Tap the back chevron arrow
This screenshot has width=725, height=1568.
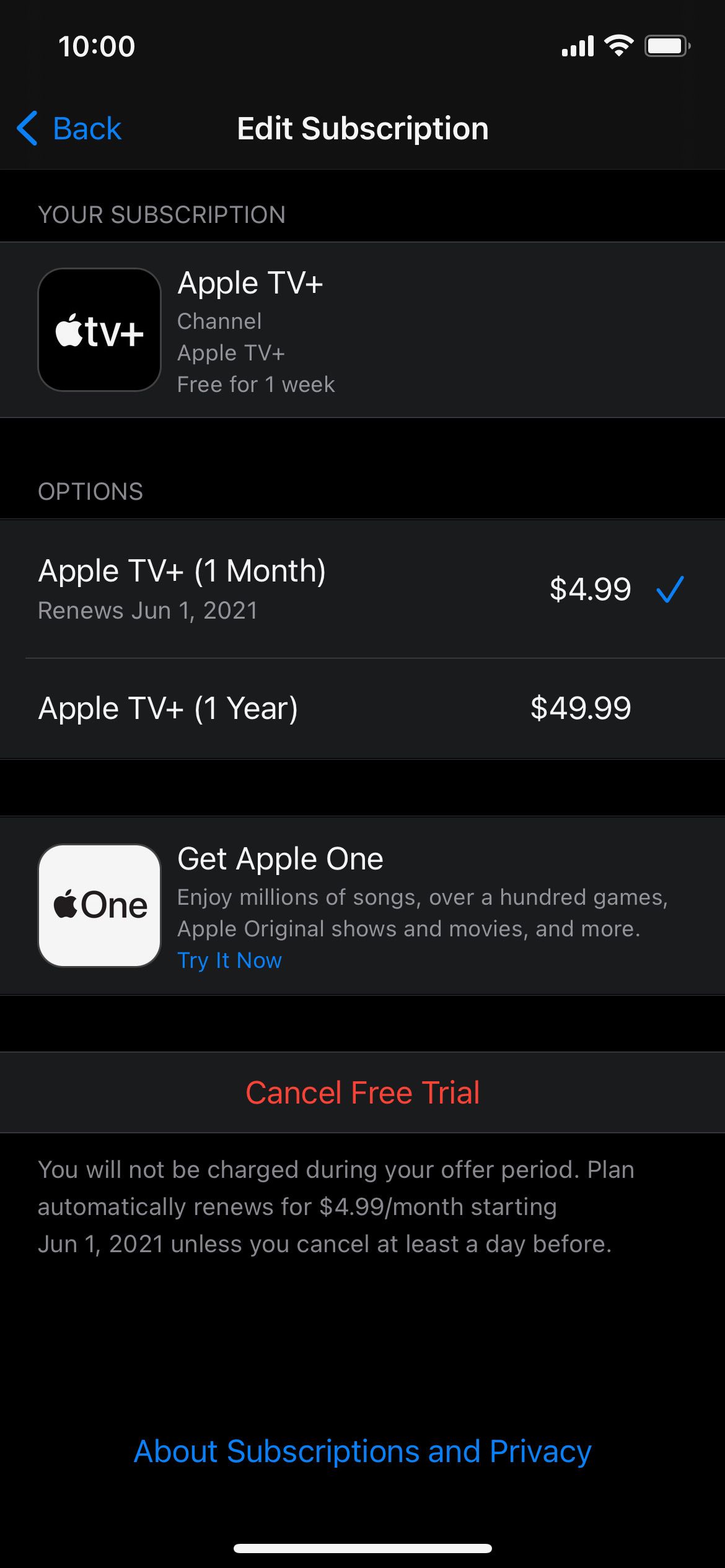point(27,128)
